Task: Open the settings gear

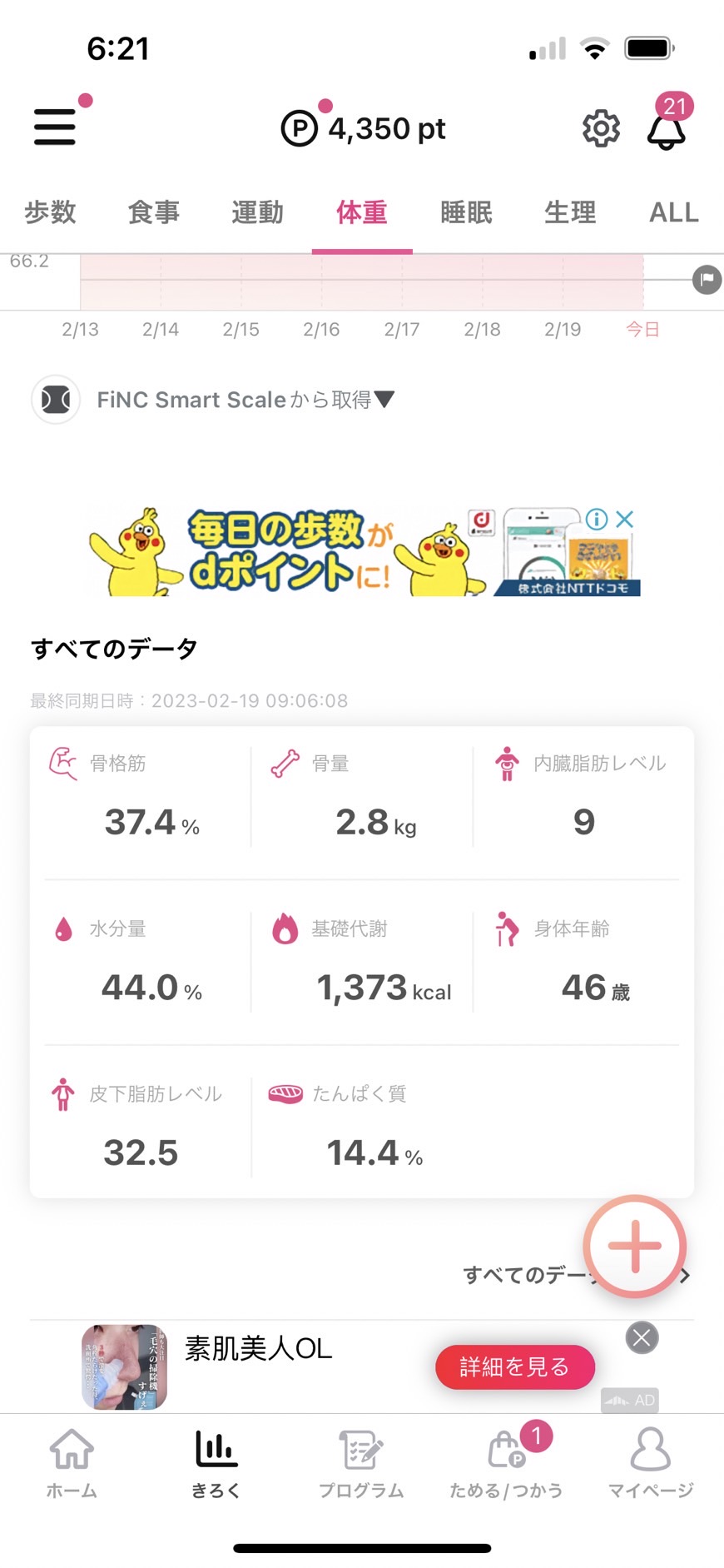Action: click(x=601, y=128)
